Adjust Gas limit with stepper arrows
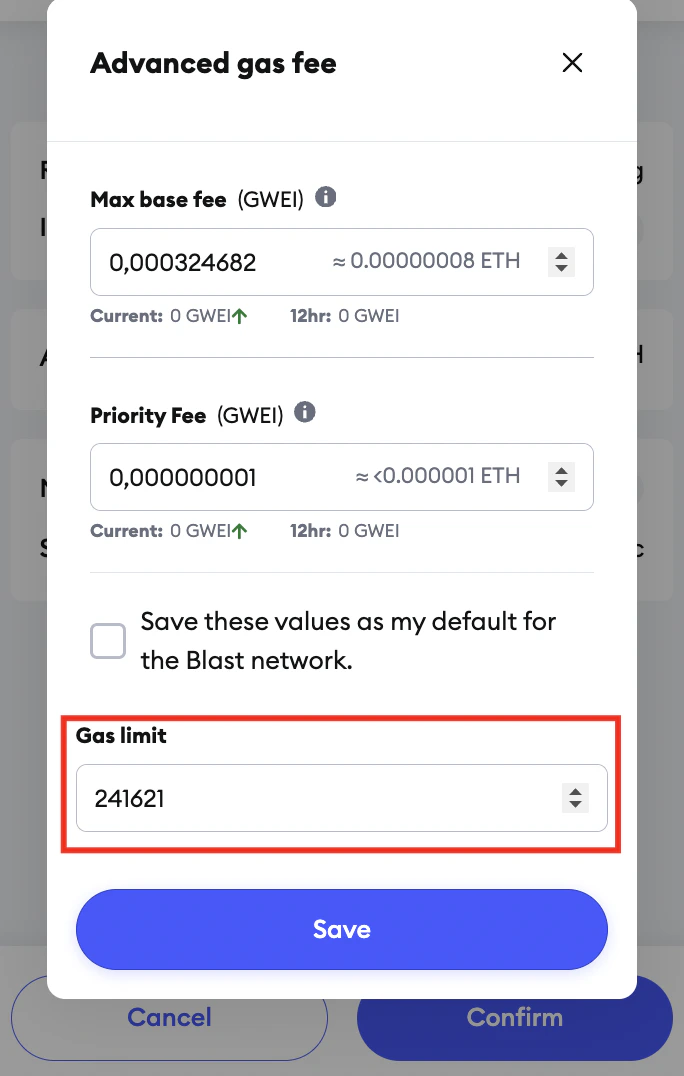Viewport: 684px width, 1076px height. [575, 798]
